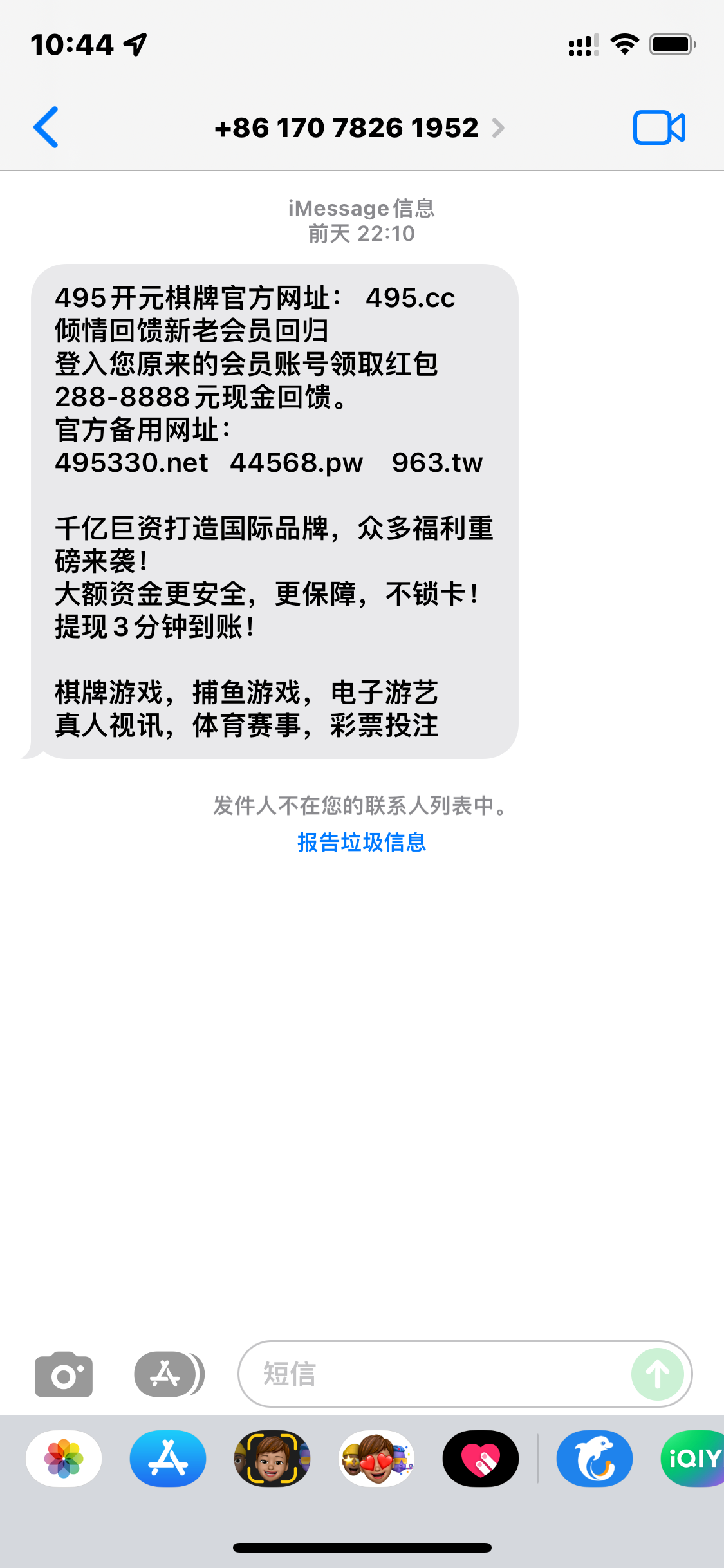Start a FaceTime video call

[659, 127]
